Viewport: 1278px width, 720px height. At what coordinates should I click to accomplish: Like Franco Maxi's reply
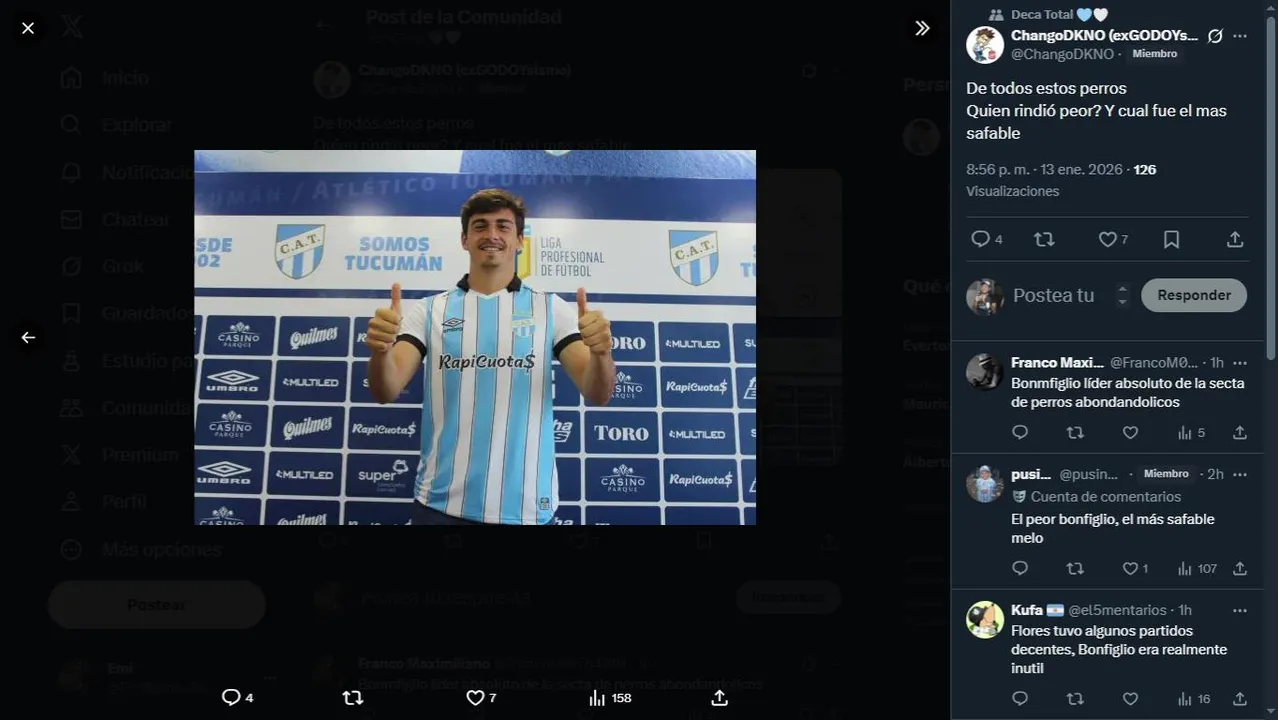(x=1130, y=432)
